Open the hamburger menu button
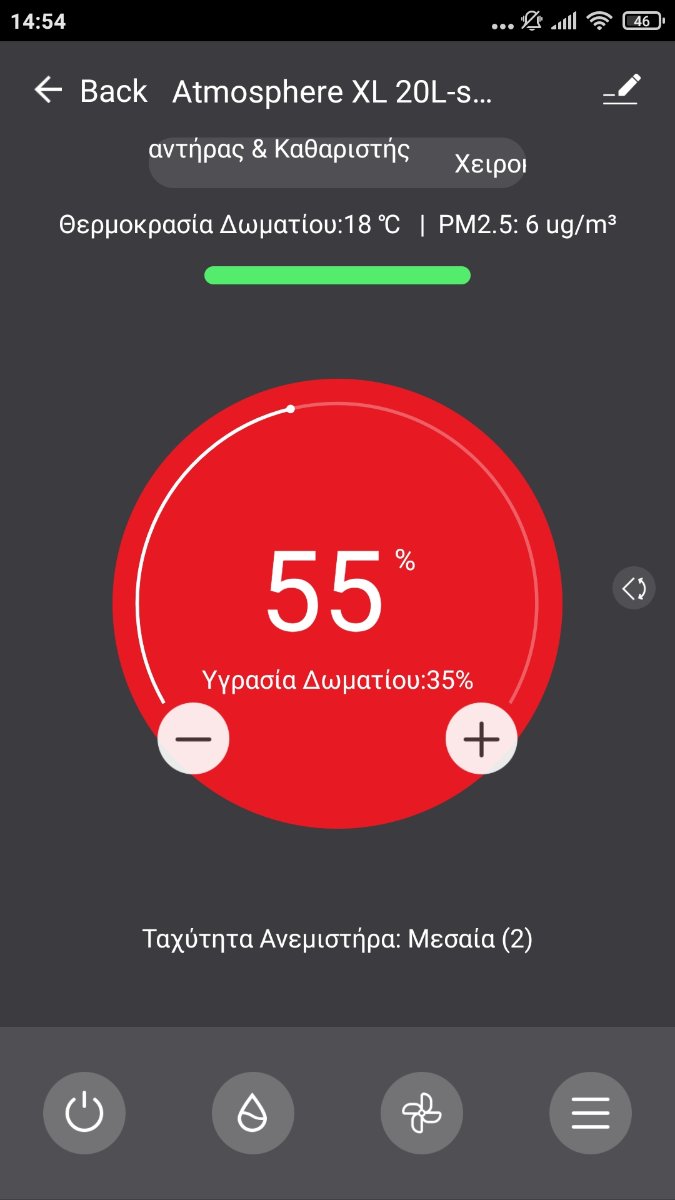Screen dimensions: 675x1200 [591, 1113]
